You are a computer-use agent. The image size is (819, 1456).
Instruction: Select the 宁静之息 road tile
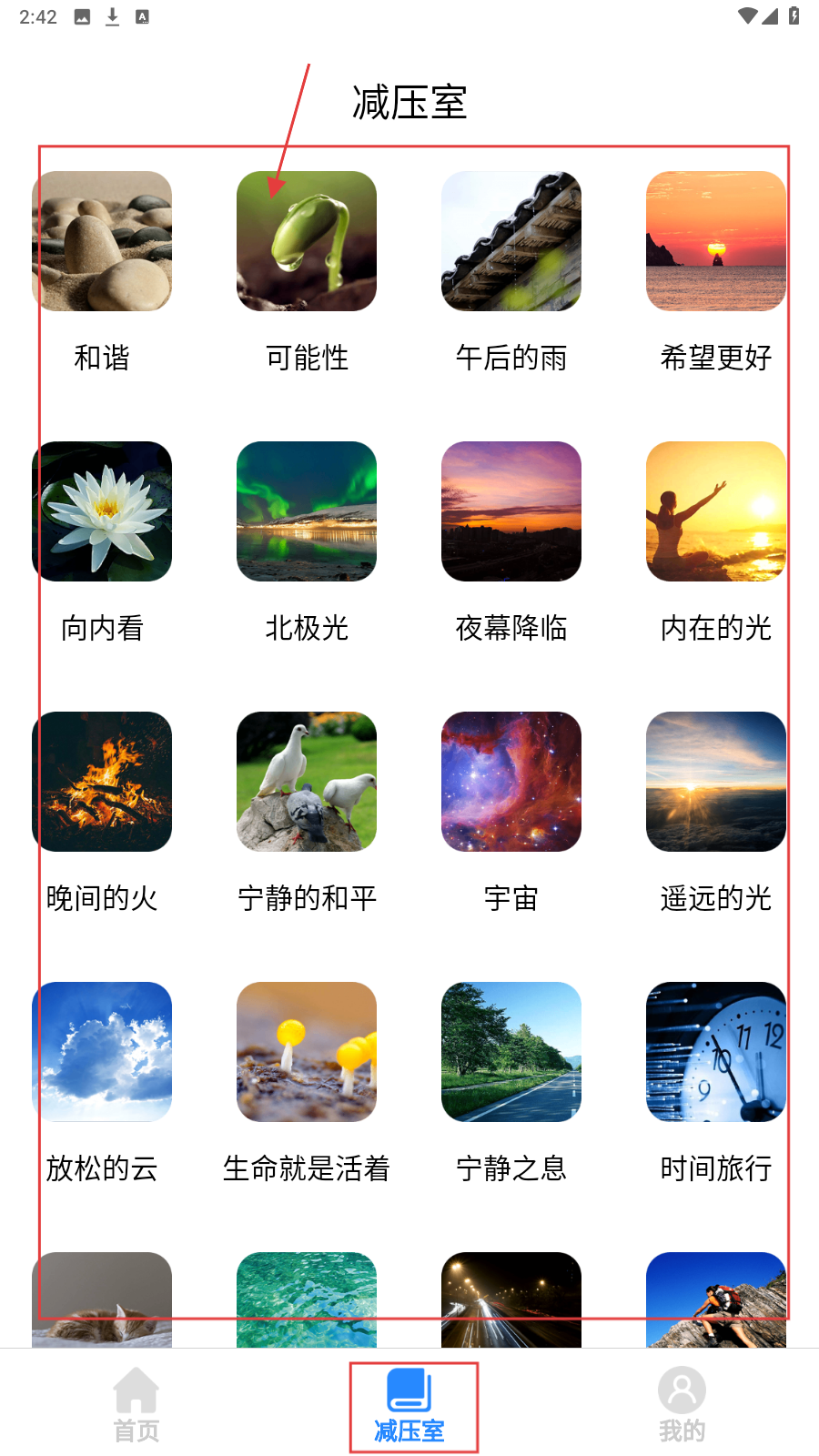tap(511, 1052)
